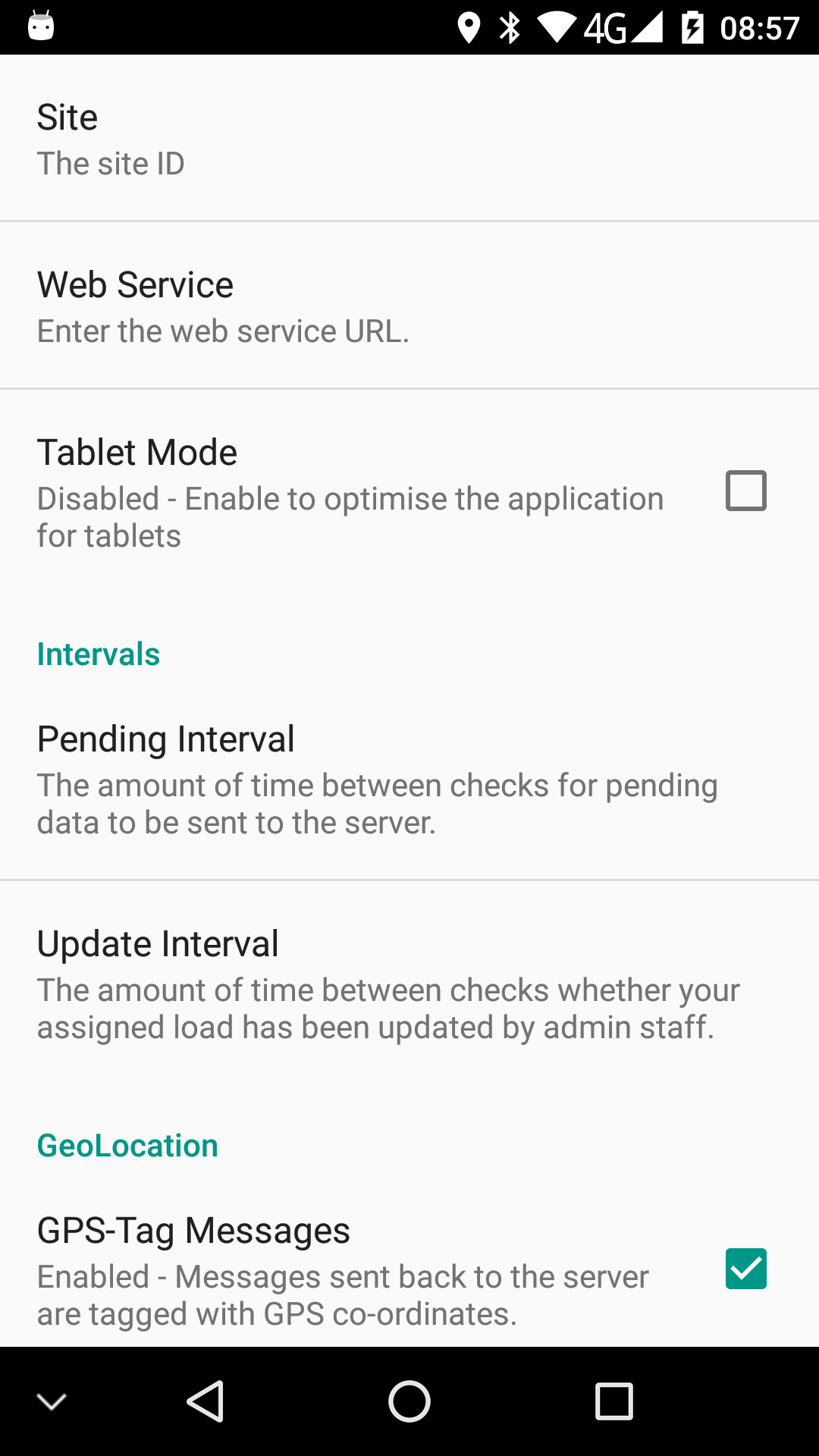Open the recent apps view

(614, 1401)
